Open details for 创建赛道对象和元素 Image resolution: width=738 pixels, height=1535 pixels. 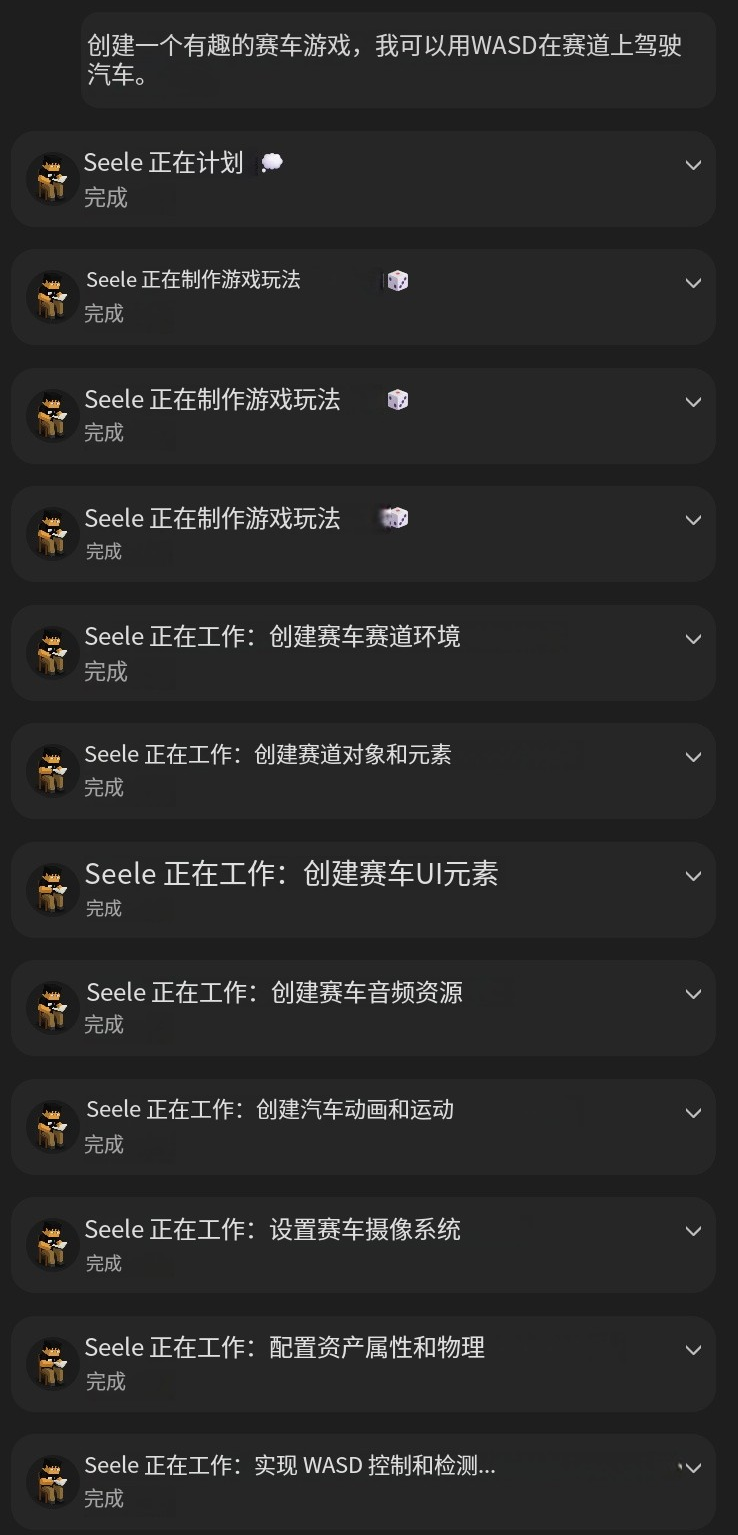[693, 757]
